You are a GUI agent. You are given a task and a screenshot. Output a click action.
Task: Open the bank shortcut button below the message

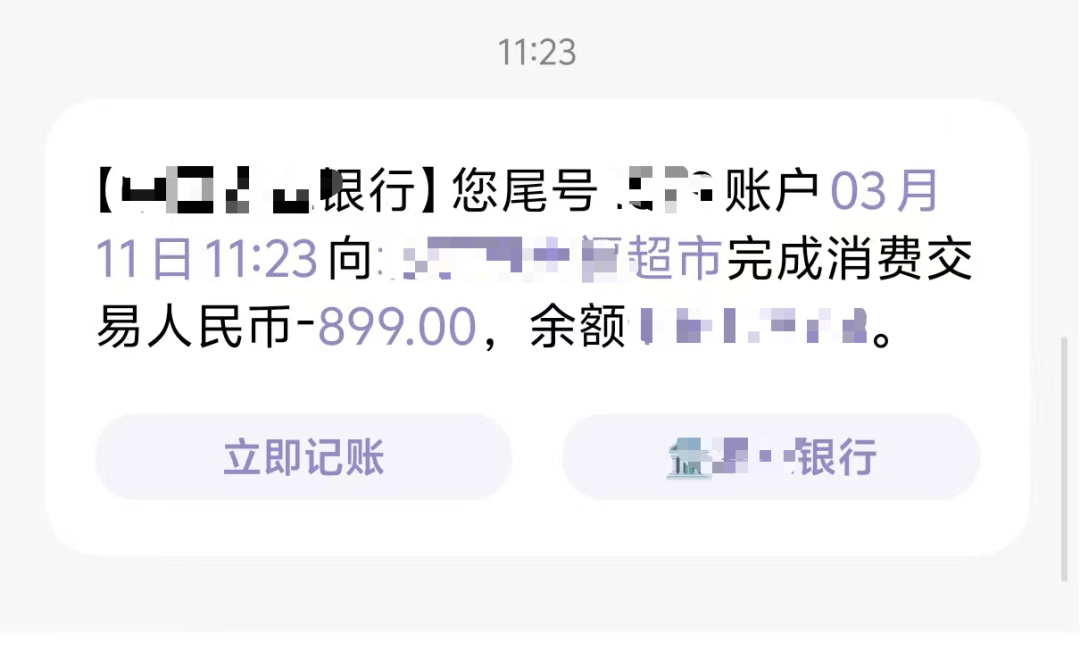[x=771, y=457]
